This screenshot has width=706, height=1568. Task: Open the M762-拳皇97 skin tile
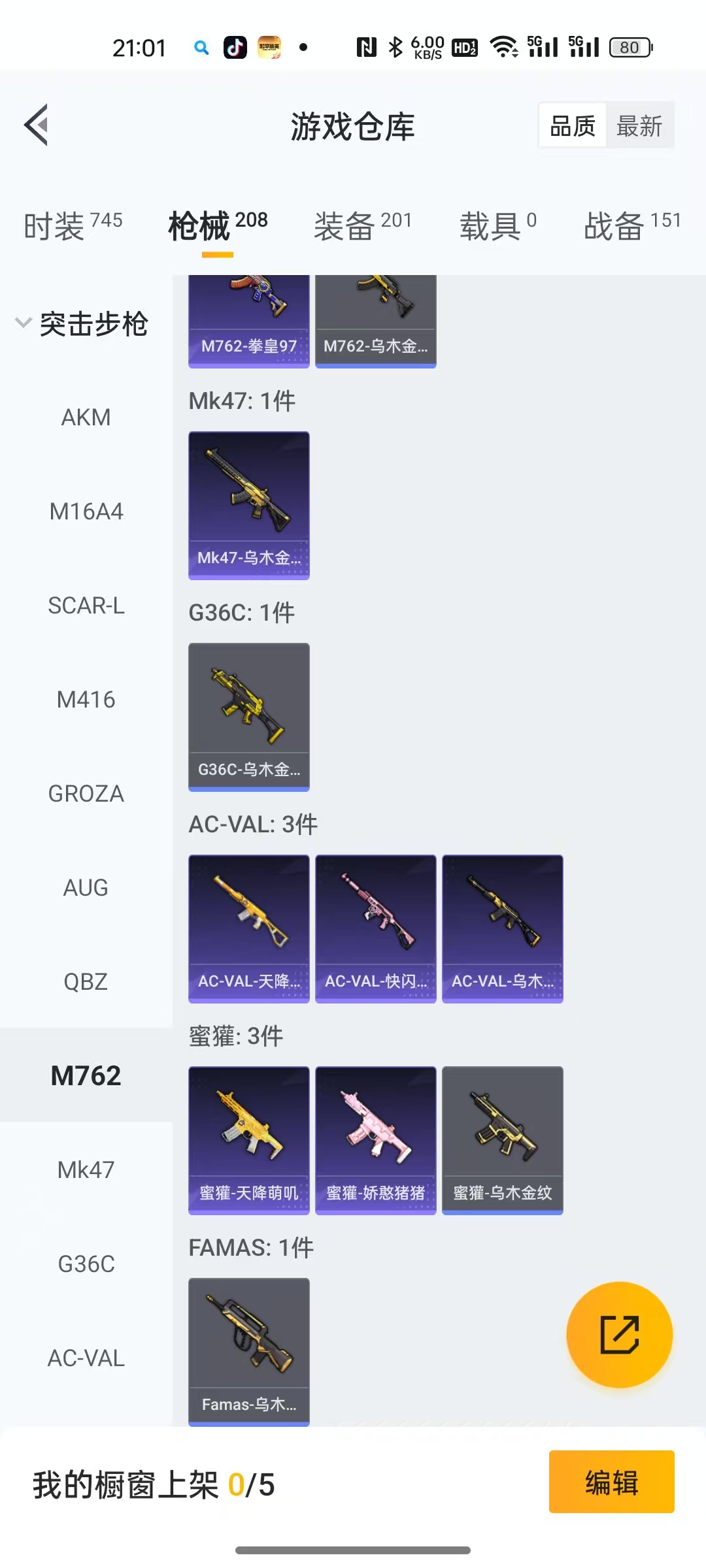pos(248,321)
